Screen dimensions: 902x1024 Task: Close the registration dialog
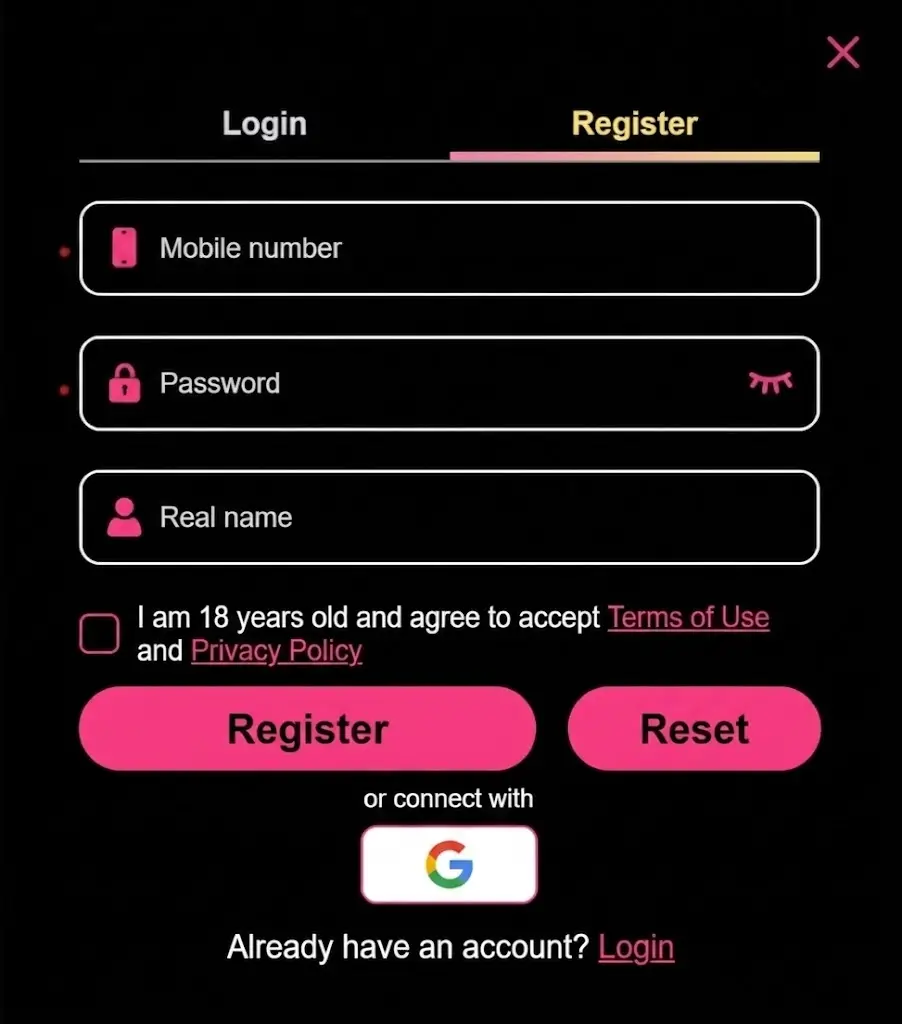click(x=843, y=52)
